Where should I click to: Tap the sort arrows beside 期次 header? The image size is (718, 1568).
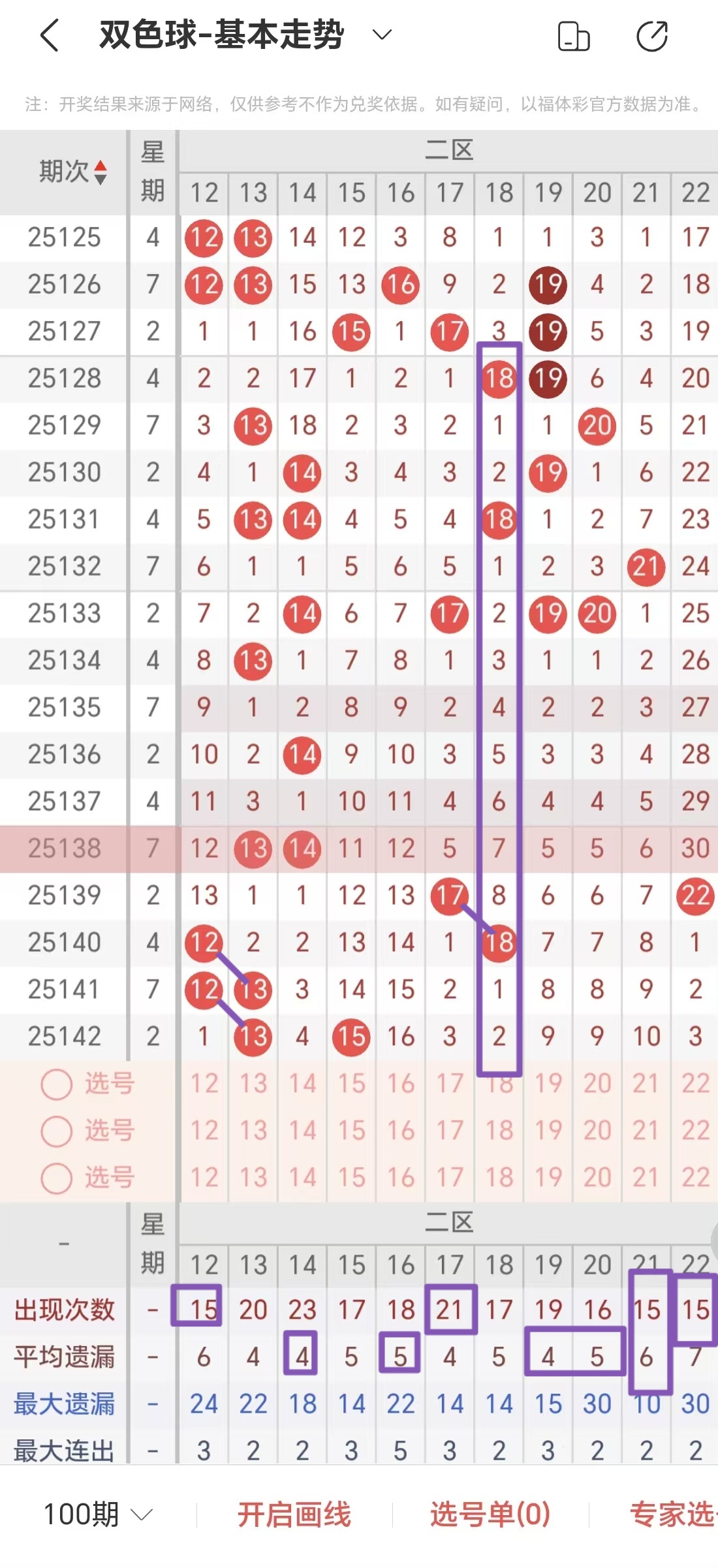[x=100, y=173]
